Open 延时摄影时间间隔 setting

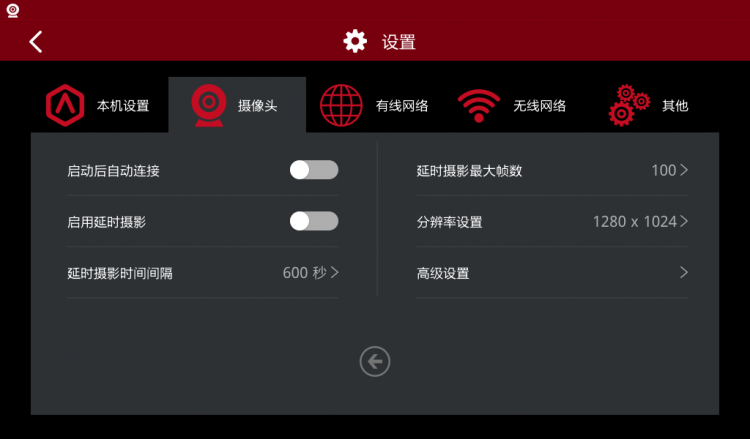pyautogui.click(x=203, y=273)
